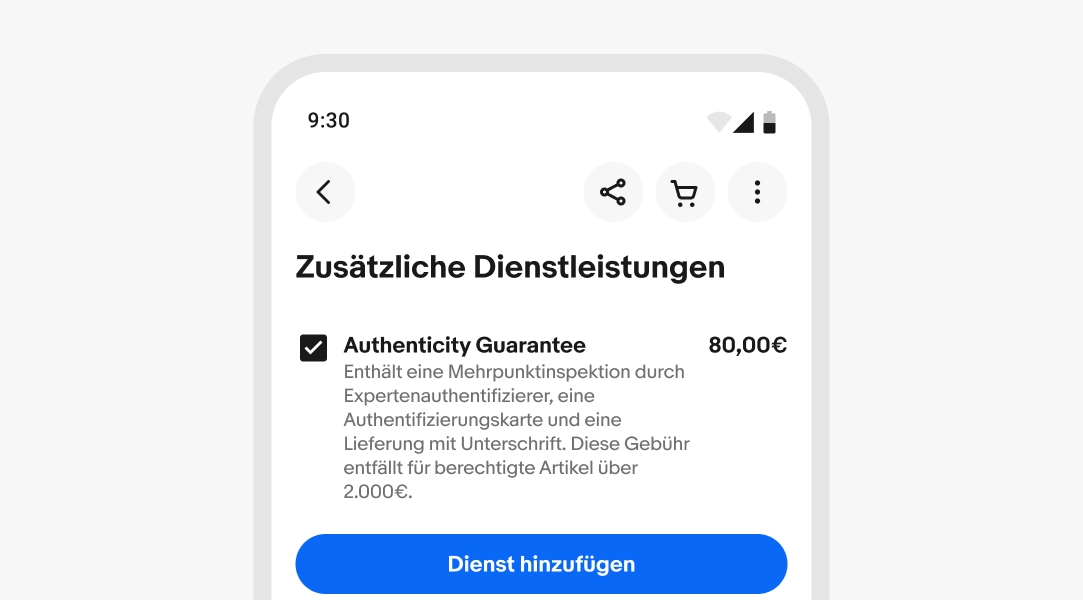Go back using the arrow icon
The width and height of the screenshot is (1083, 600).
325,192
